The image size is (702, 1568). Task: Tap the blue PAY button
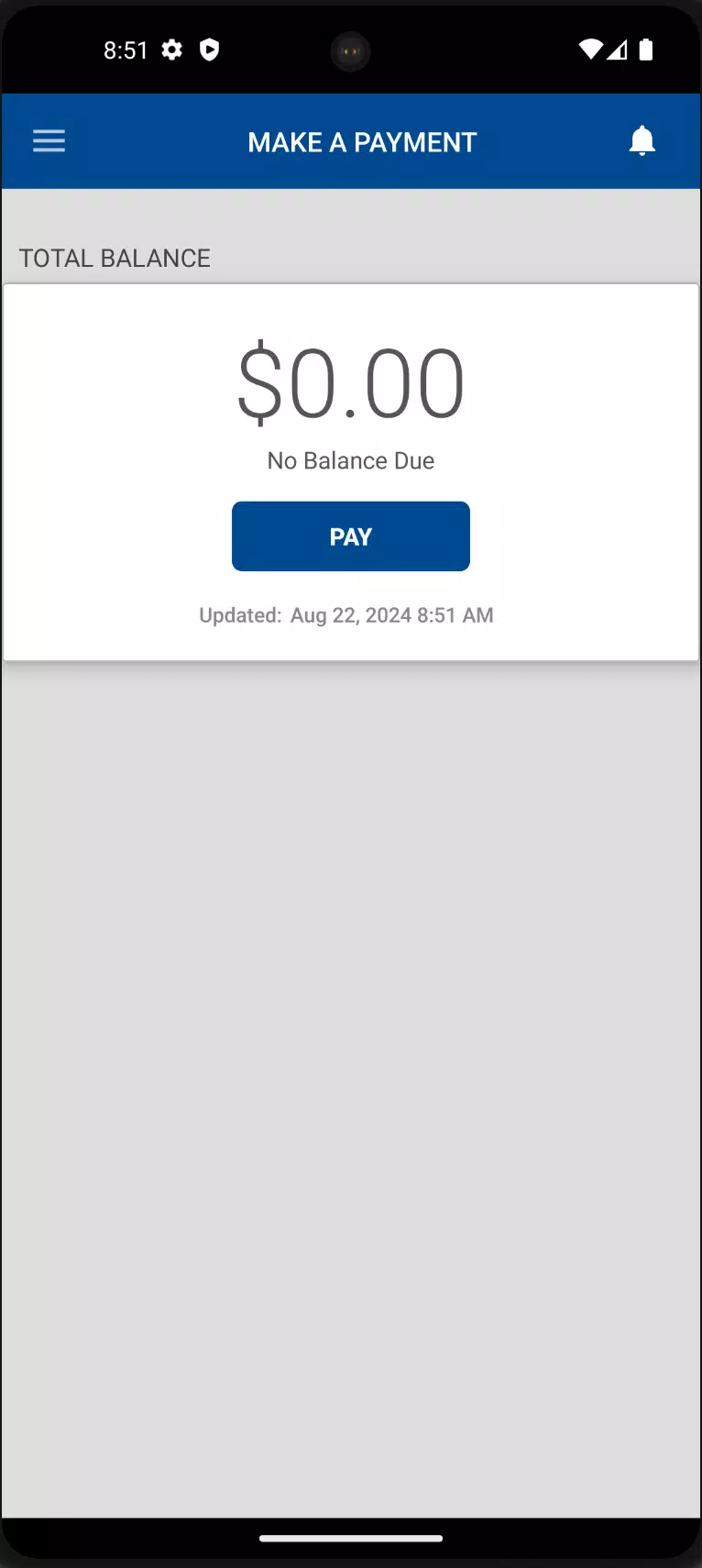click(x=351, y=536)
